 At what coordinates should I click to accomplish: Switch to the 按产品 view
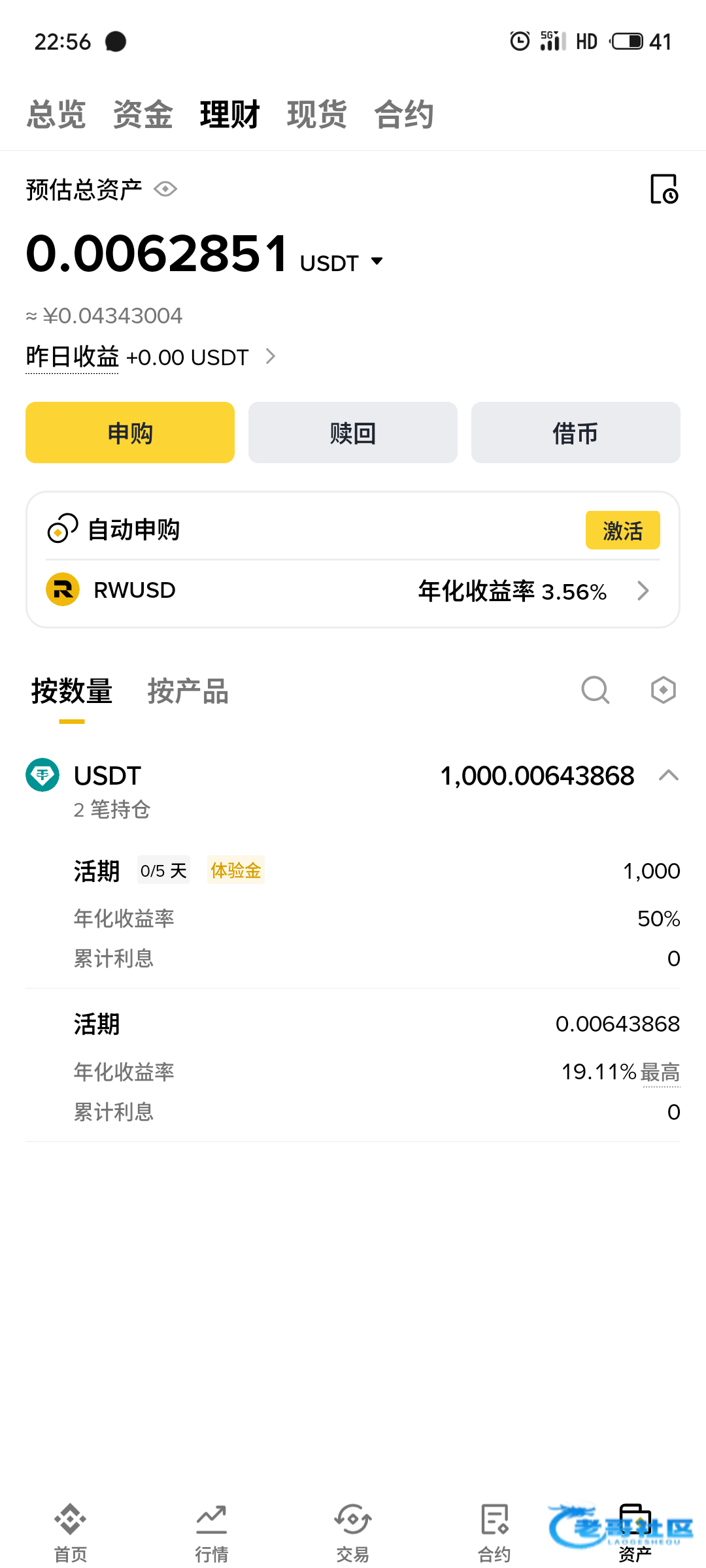pyautogui.click(x=188, y=691)
